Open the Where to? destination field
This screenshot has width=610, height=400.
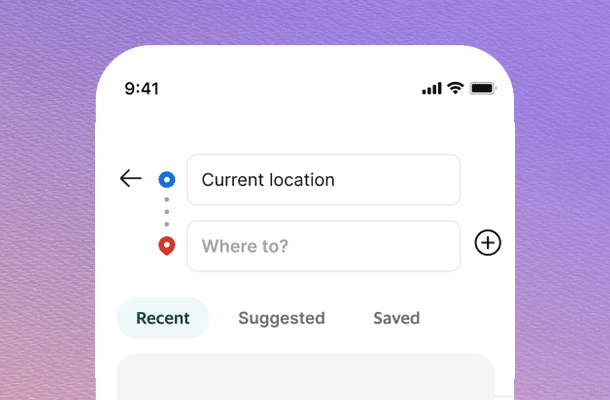[323, 246]
